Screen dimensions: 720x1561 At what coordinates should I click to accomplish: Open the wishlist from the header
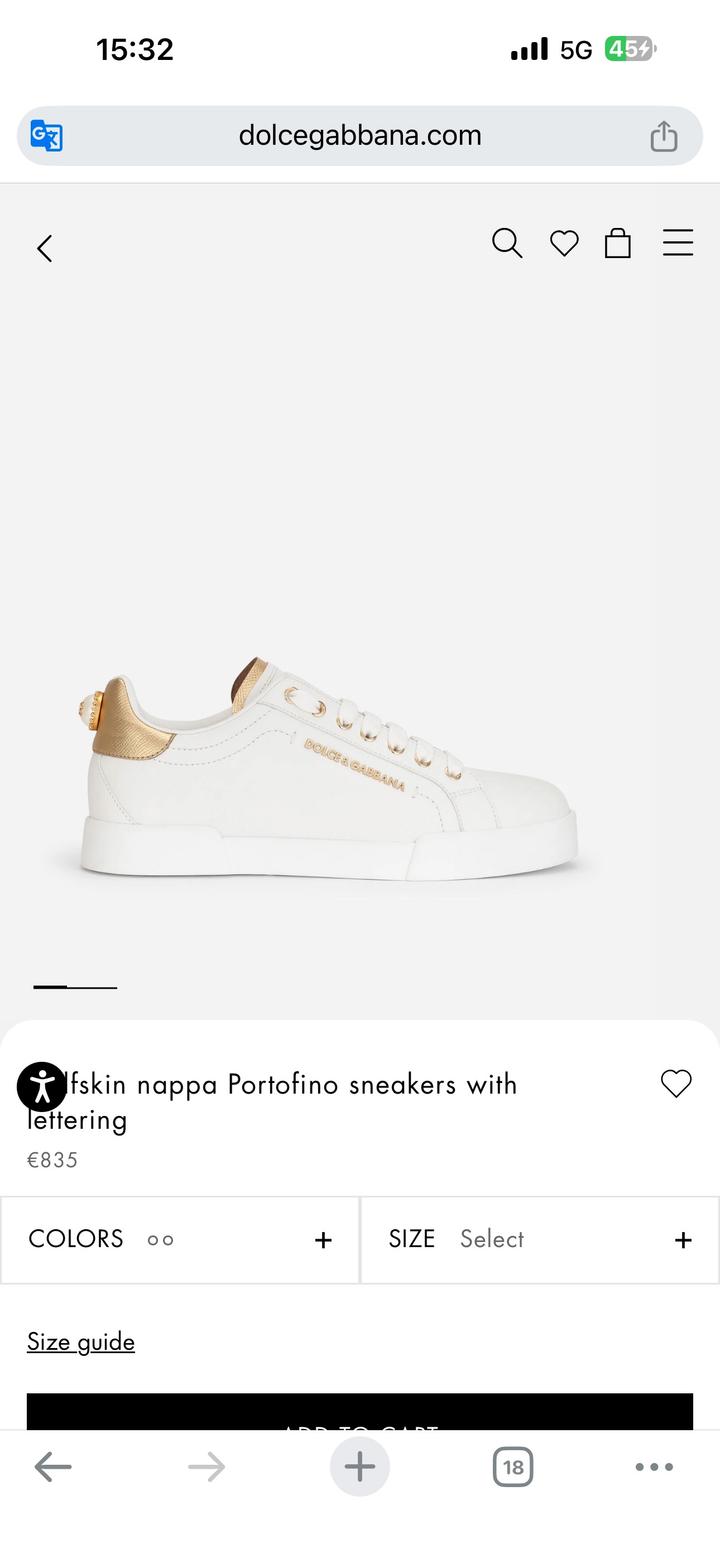pos(564,243)
